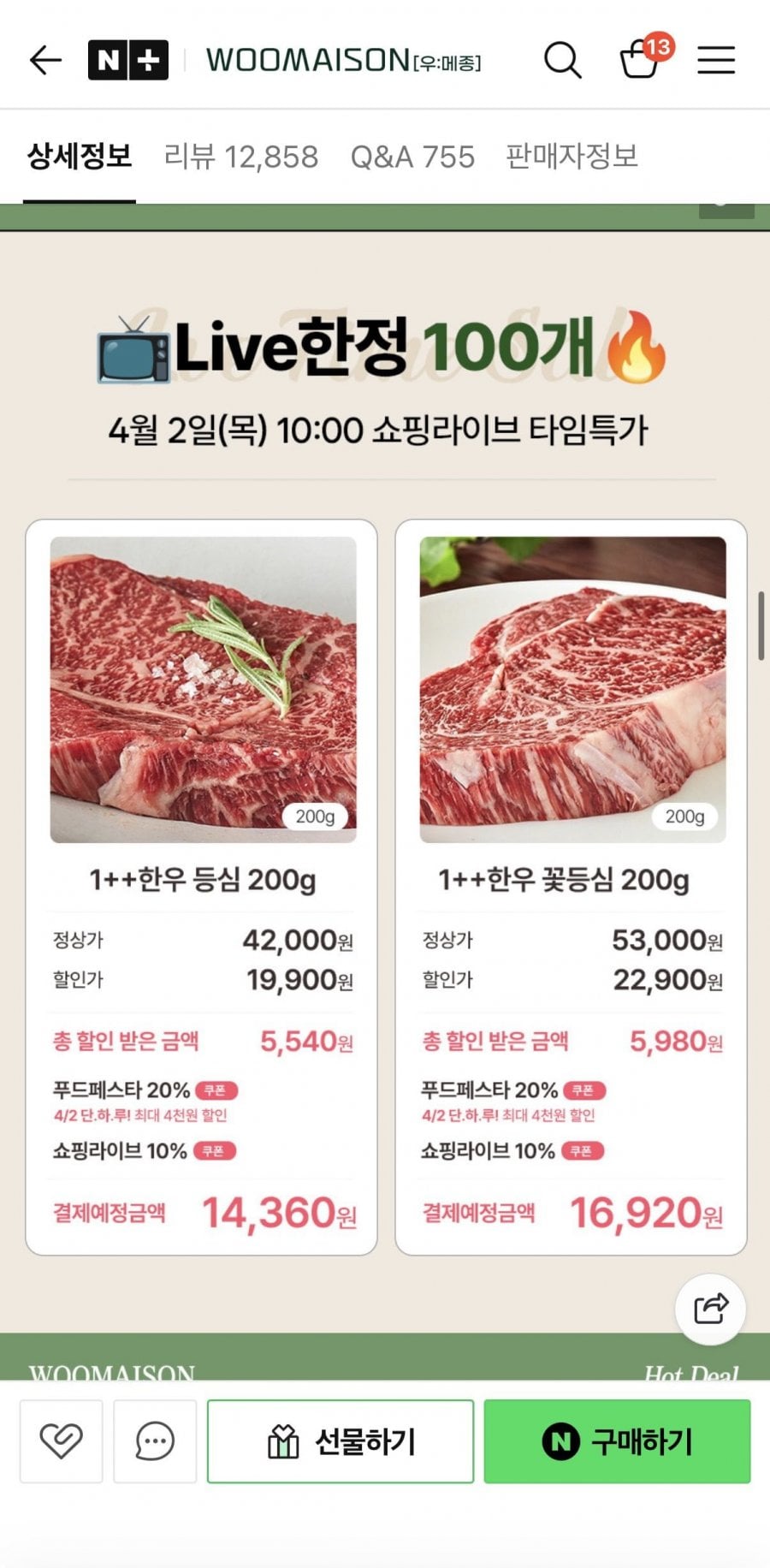Viewport: 770px width, 1568px height.
Task: Open the 판매자정보 tab
Action: [x=572, y=157]
